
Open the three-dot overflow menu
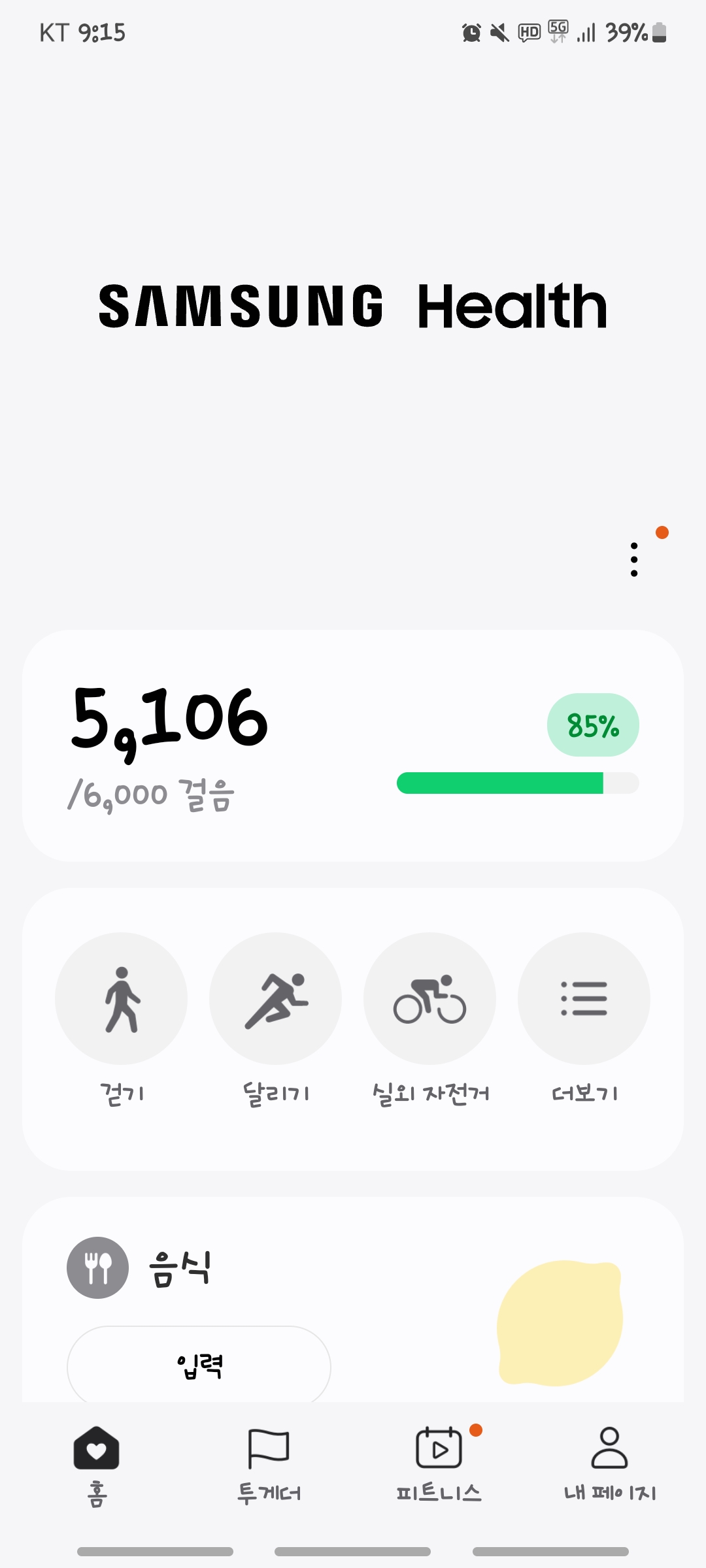(x=633, y=559)
